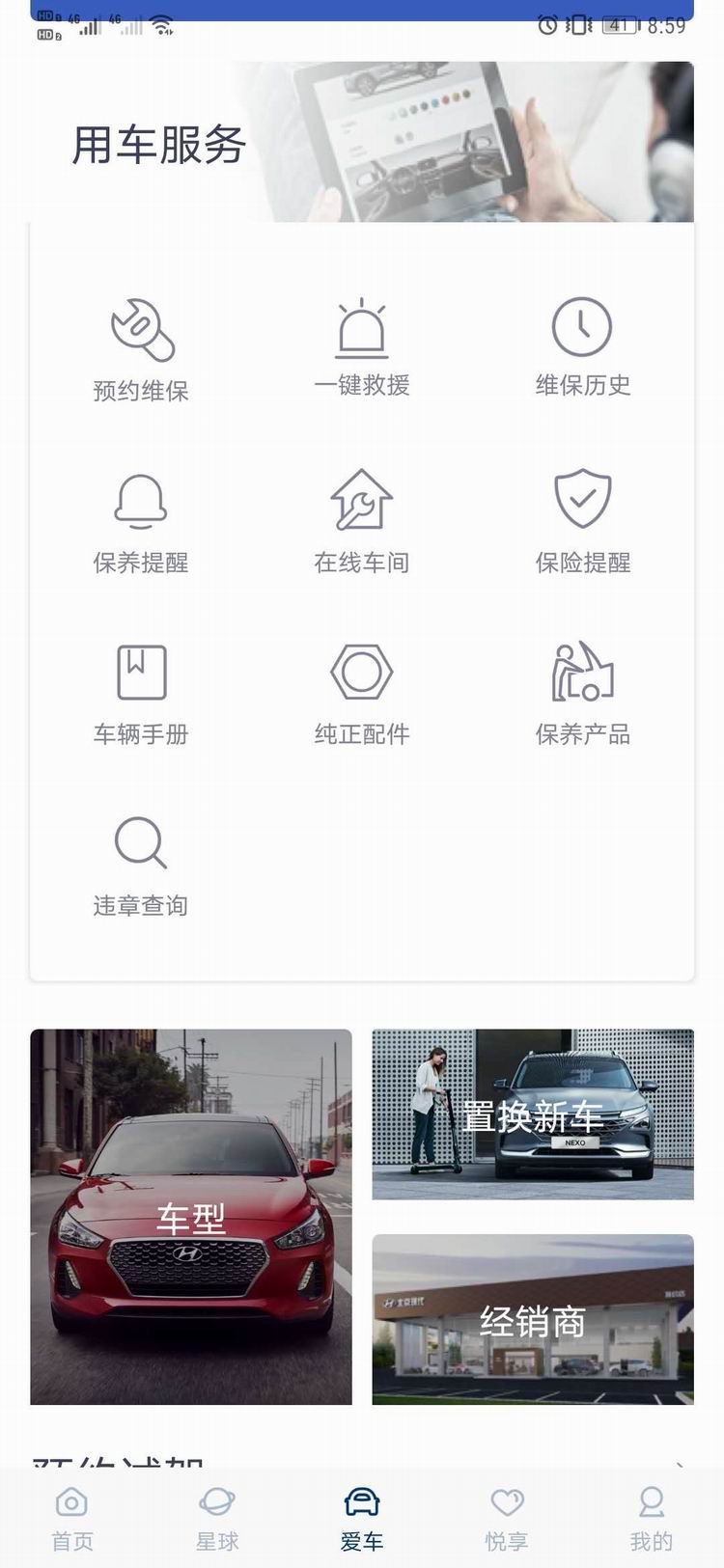Open 保养产品 care products
Screen dimensions: 724x1568
tap(583, 695)
